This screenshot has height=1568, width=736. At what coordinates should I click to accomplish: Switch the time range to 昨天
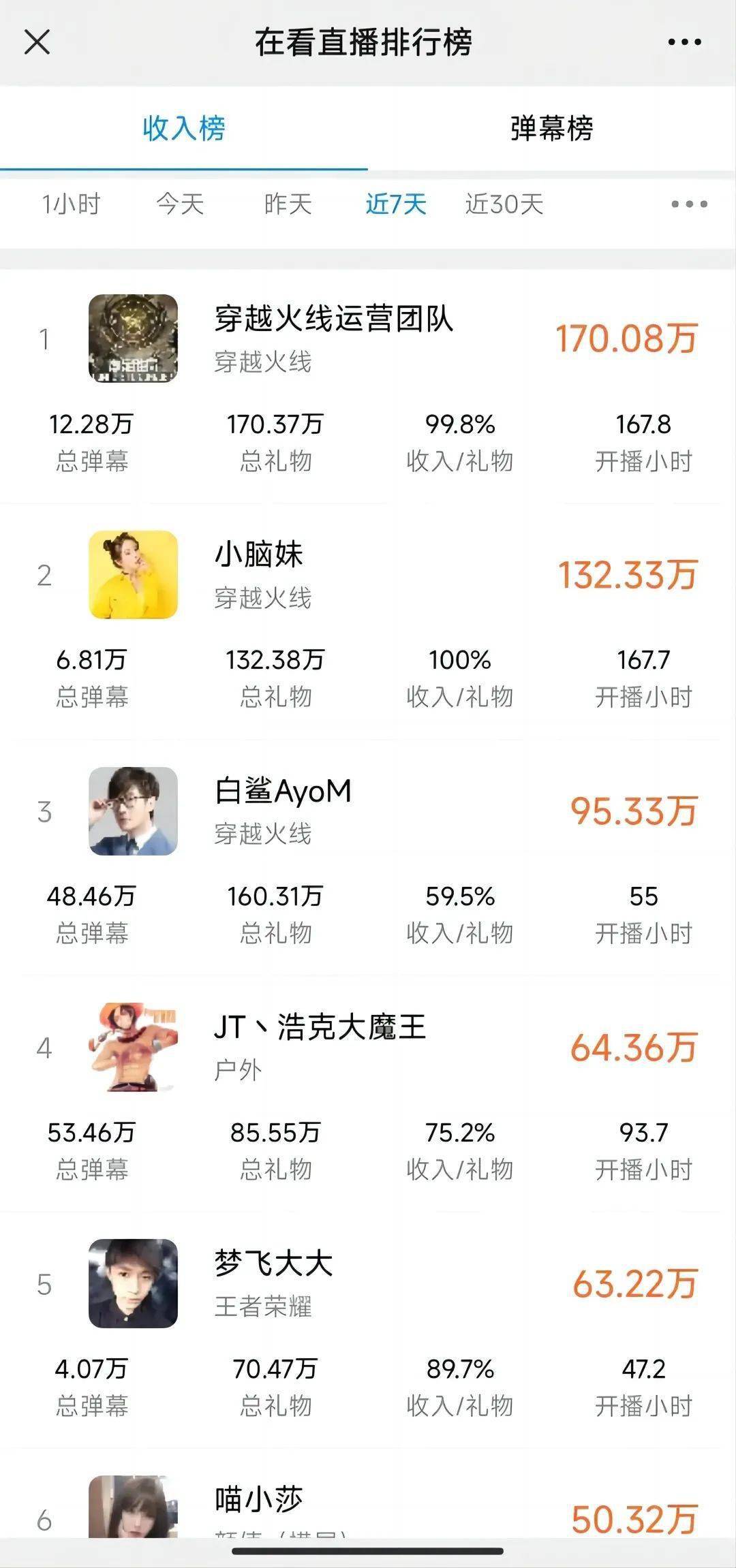pos(288,204)
